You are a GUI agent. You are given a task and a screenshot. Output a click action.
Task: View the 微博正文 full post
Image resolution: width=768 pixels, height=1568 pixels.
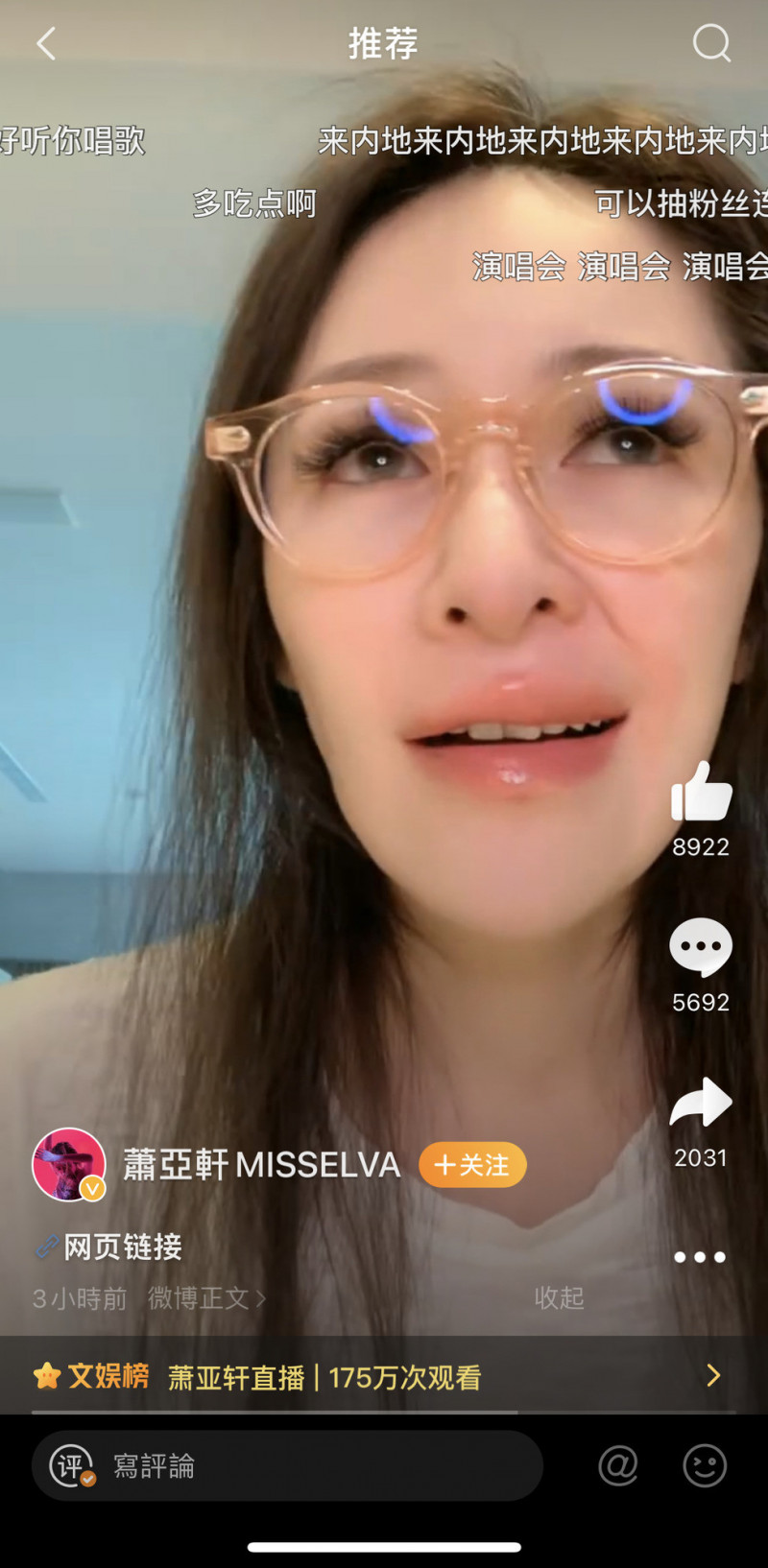[205, 1298]
